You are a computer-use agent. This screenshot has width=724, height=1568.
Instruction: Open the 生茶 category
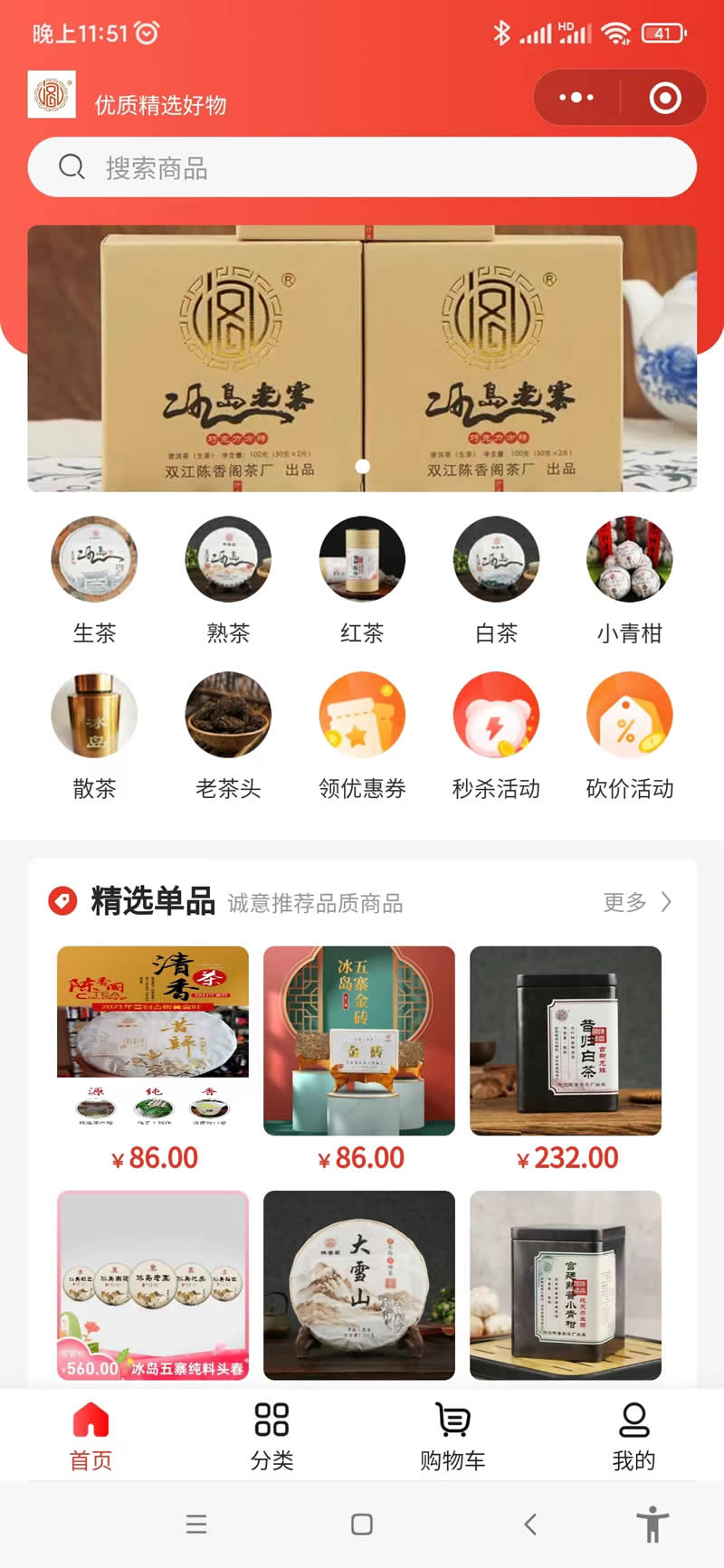94,581
